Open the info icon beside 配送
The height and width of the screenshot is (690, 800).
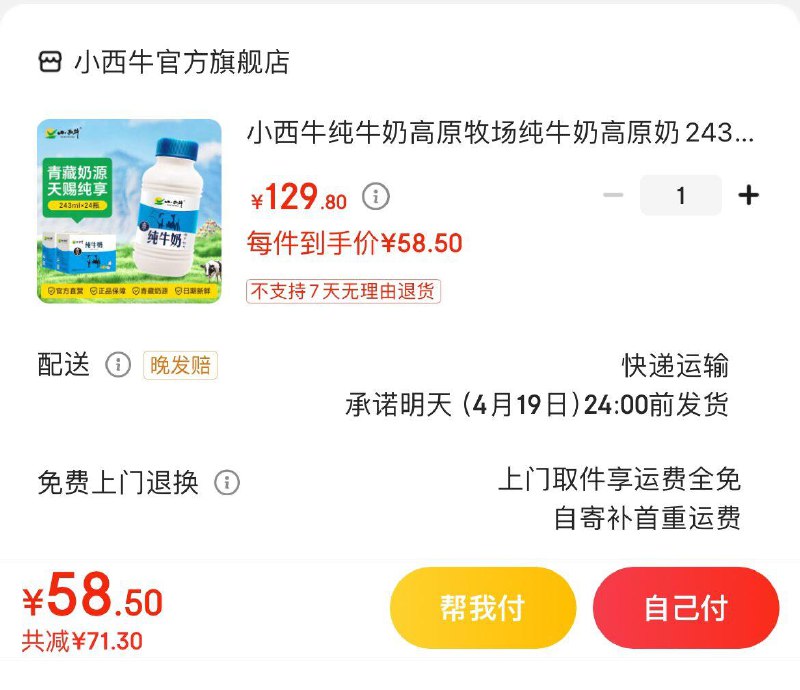(118, 365)
